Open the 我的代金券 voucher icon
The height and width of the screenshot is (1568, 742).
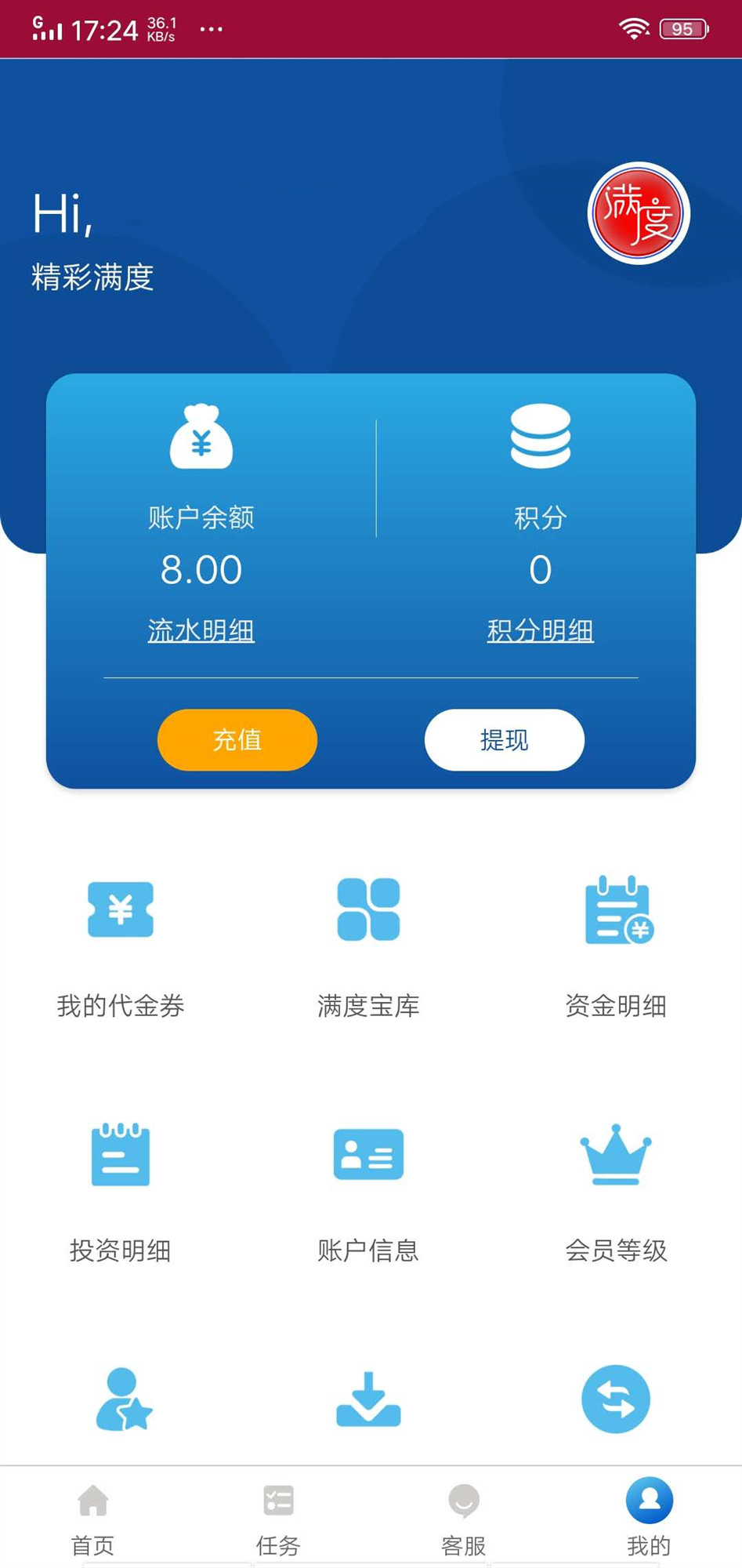[120, 912]
